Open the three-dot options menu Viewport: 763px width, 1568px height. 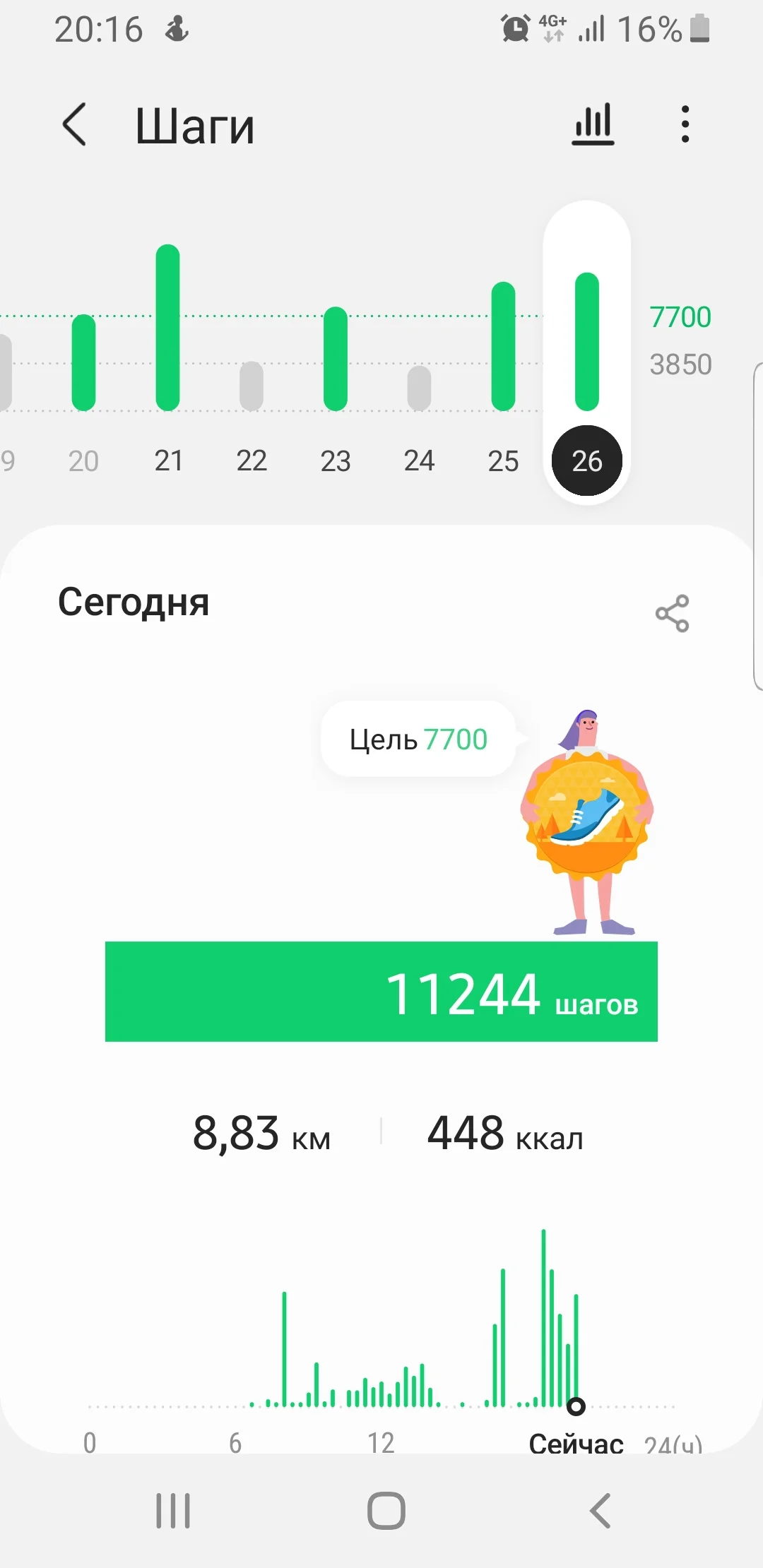click(684, 124)
